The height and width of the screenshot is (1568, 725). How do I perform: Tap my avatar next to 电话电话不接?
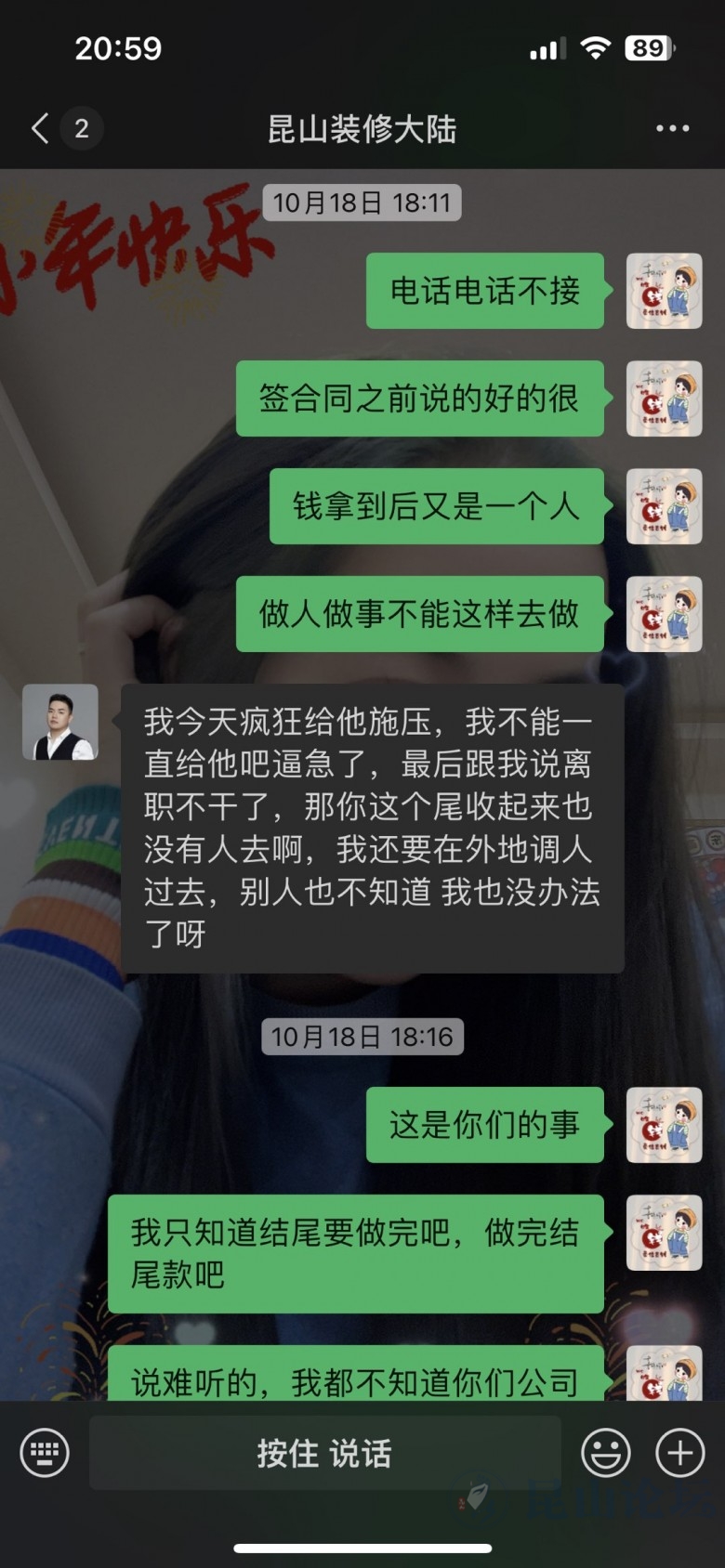pyautogui.click(x=664, y=291)
